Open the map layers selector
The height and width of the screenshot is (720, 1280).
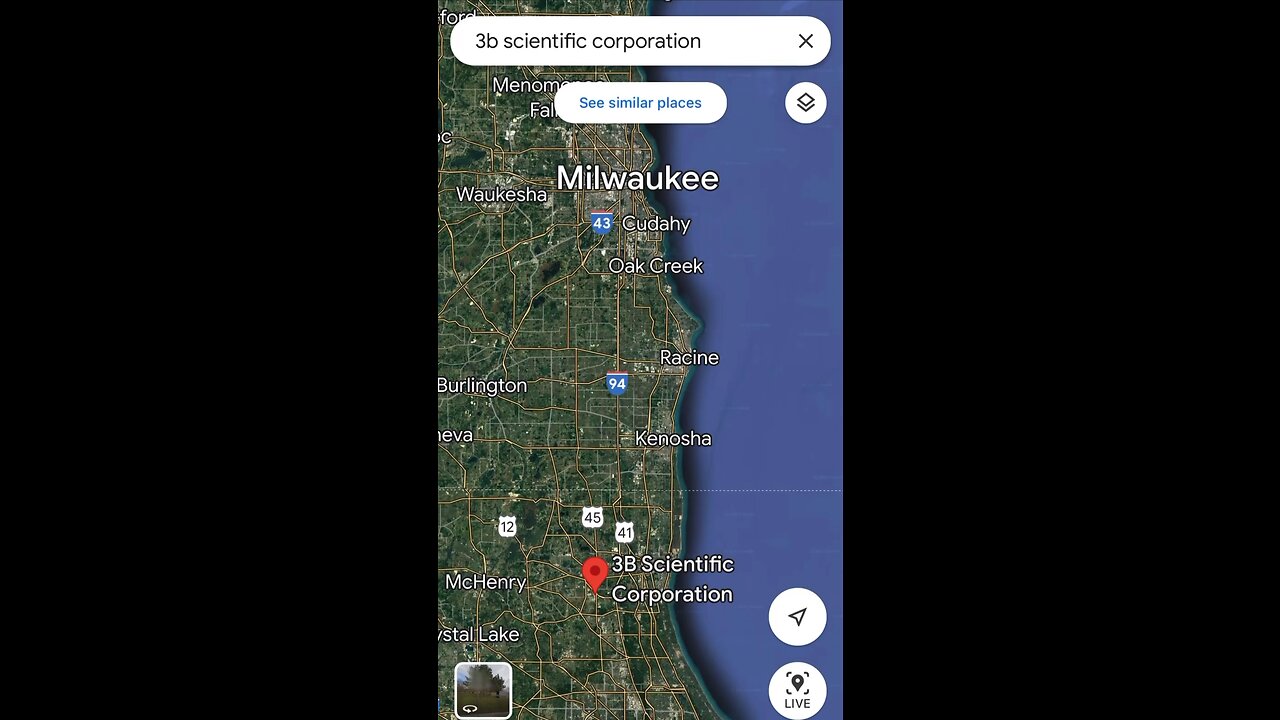tap(805, 103)
